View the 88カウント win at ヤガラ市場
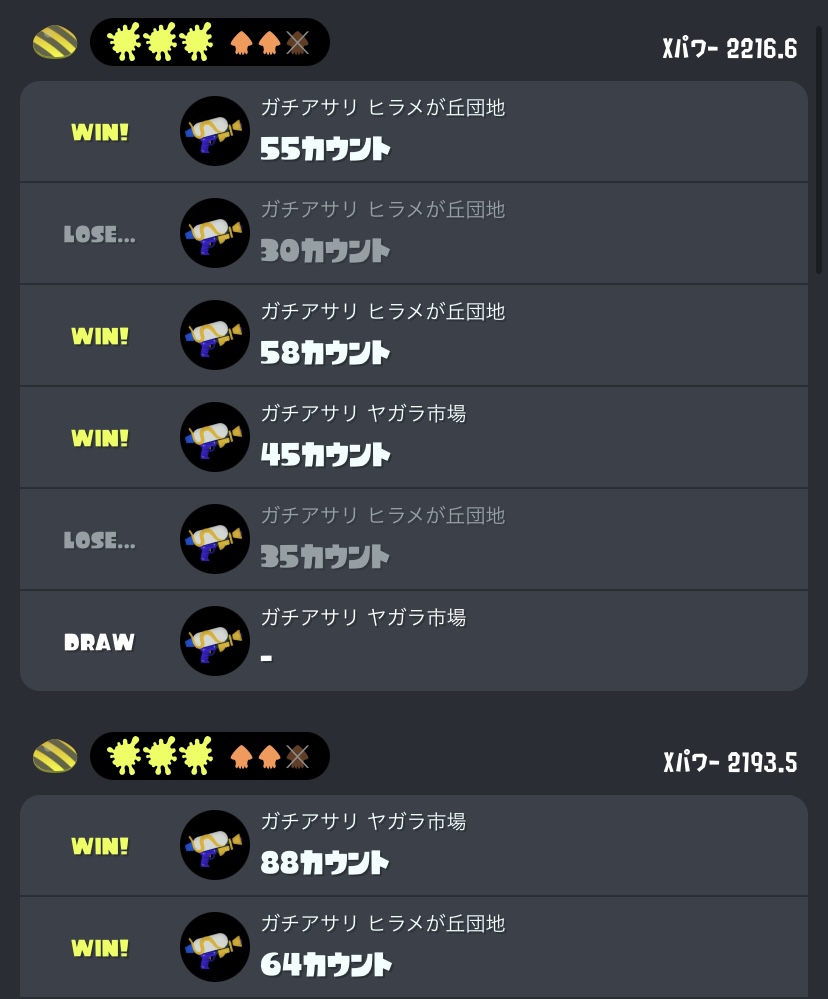The height and width of the screenshot is (999, 828). pyautogui.click(x=413, y=846)
